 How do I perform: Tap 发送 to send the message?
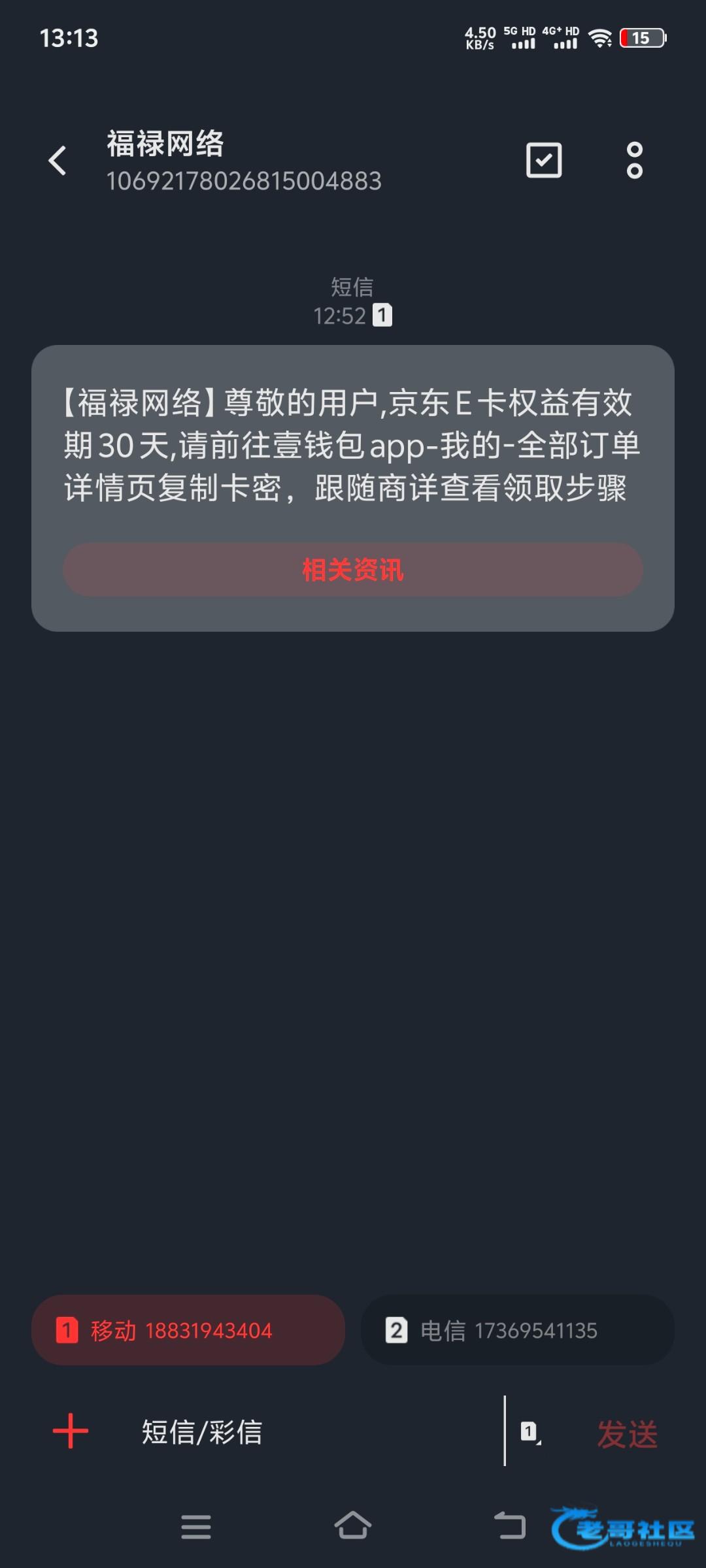pos(626,1433)
